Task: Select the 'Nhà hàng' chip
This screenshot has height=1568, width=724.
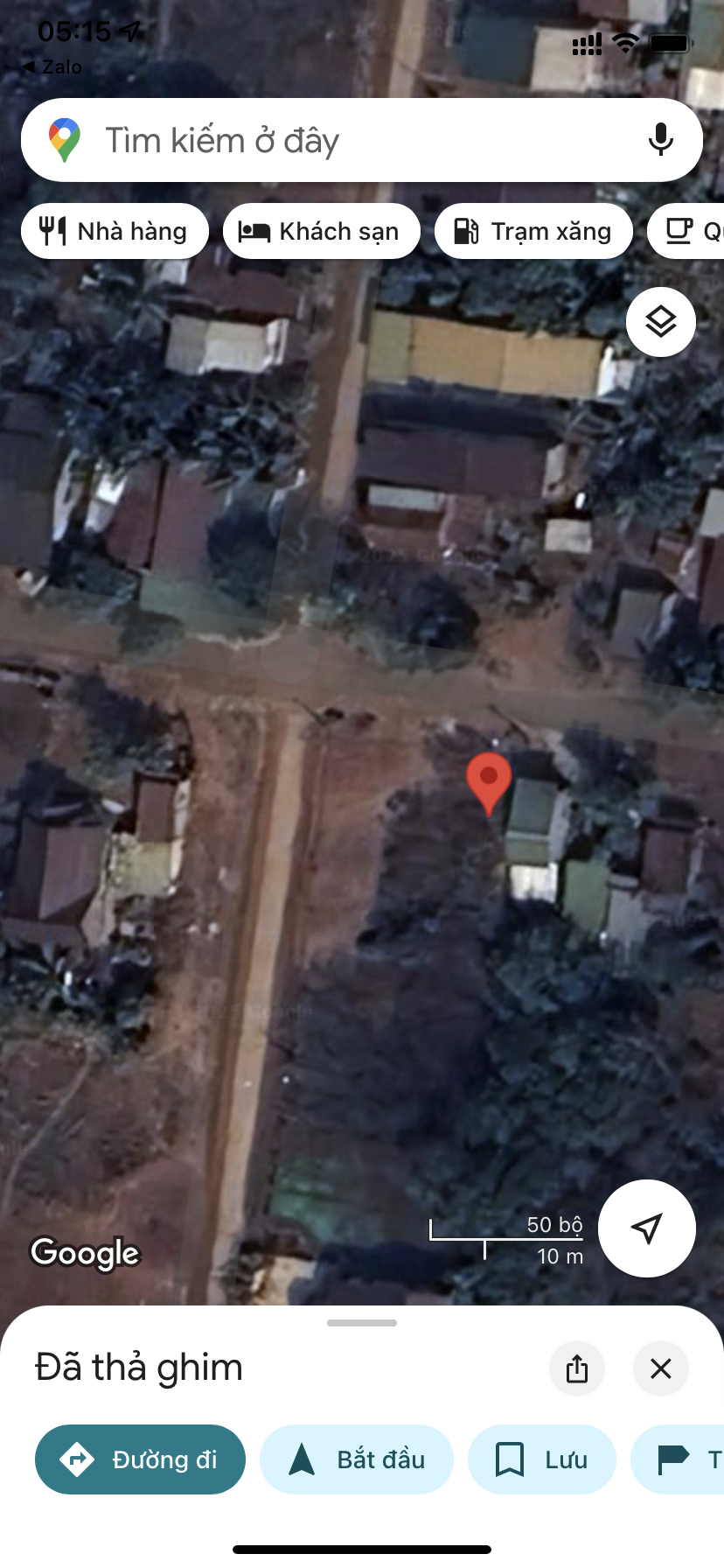Action: tap(115, 231)
